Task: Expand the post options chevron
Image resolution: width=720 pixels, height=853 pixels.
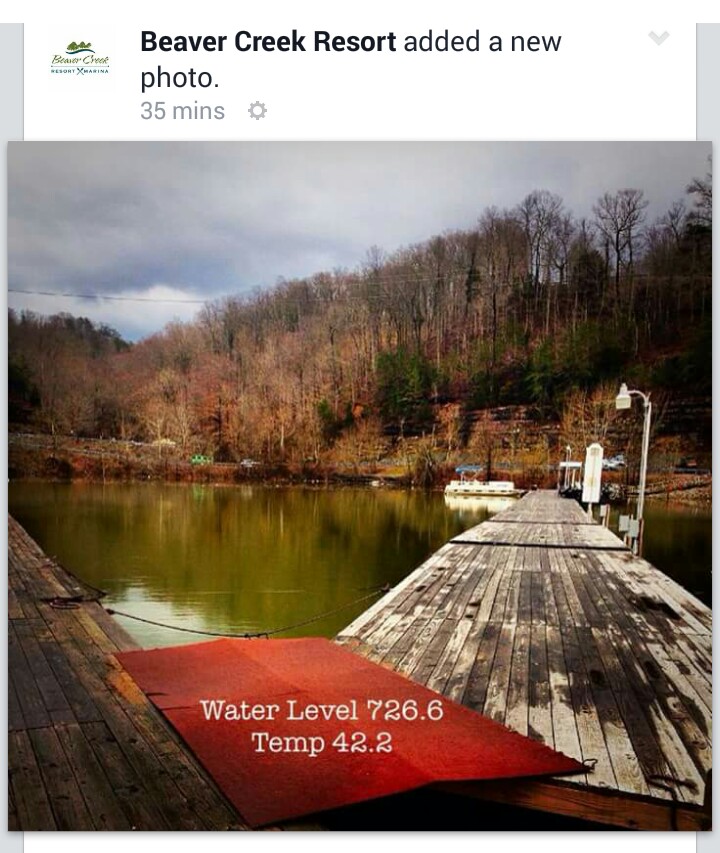Action: 658,38
